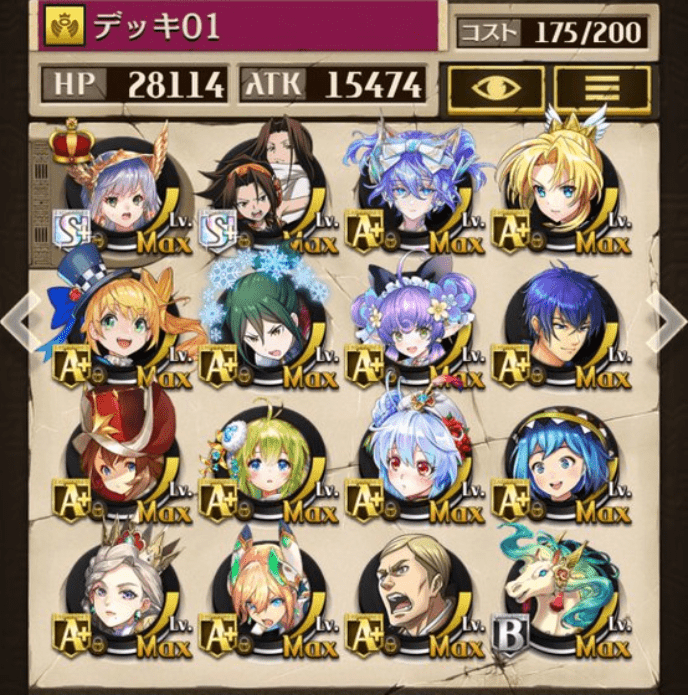Select the shouting blond man character
The height and width of the screenshot is (695, 688).
[x=410, y=595]
